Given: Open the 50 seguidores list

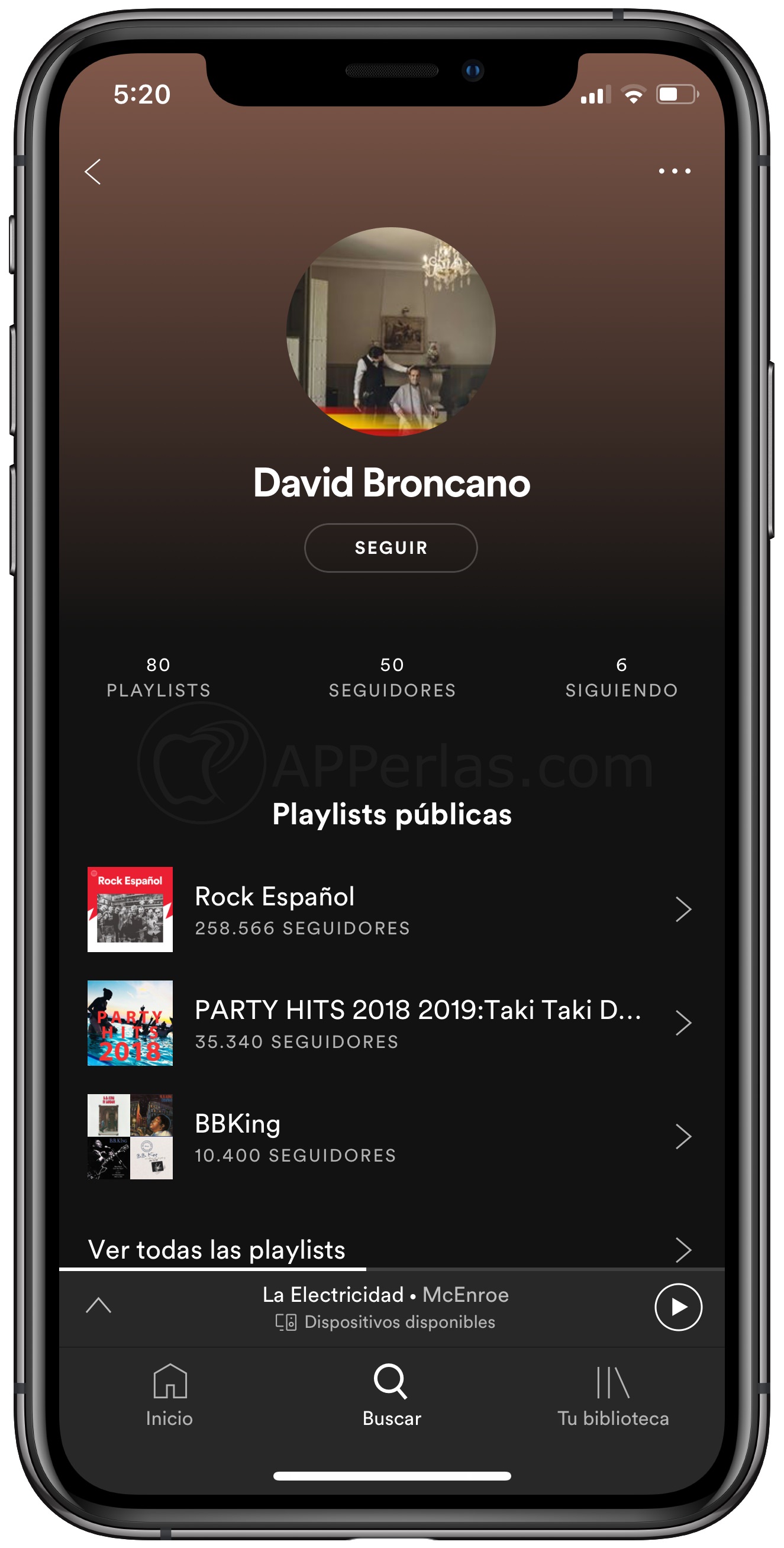Looking at the screenshot, I should 392,677.
